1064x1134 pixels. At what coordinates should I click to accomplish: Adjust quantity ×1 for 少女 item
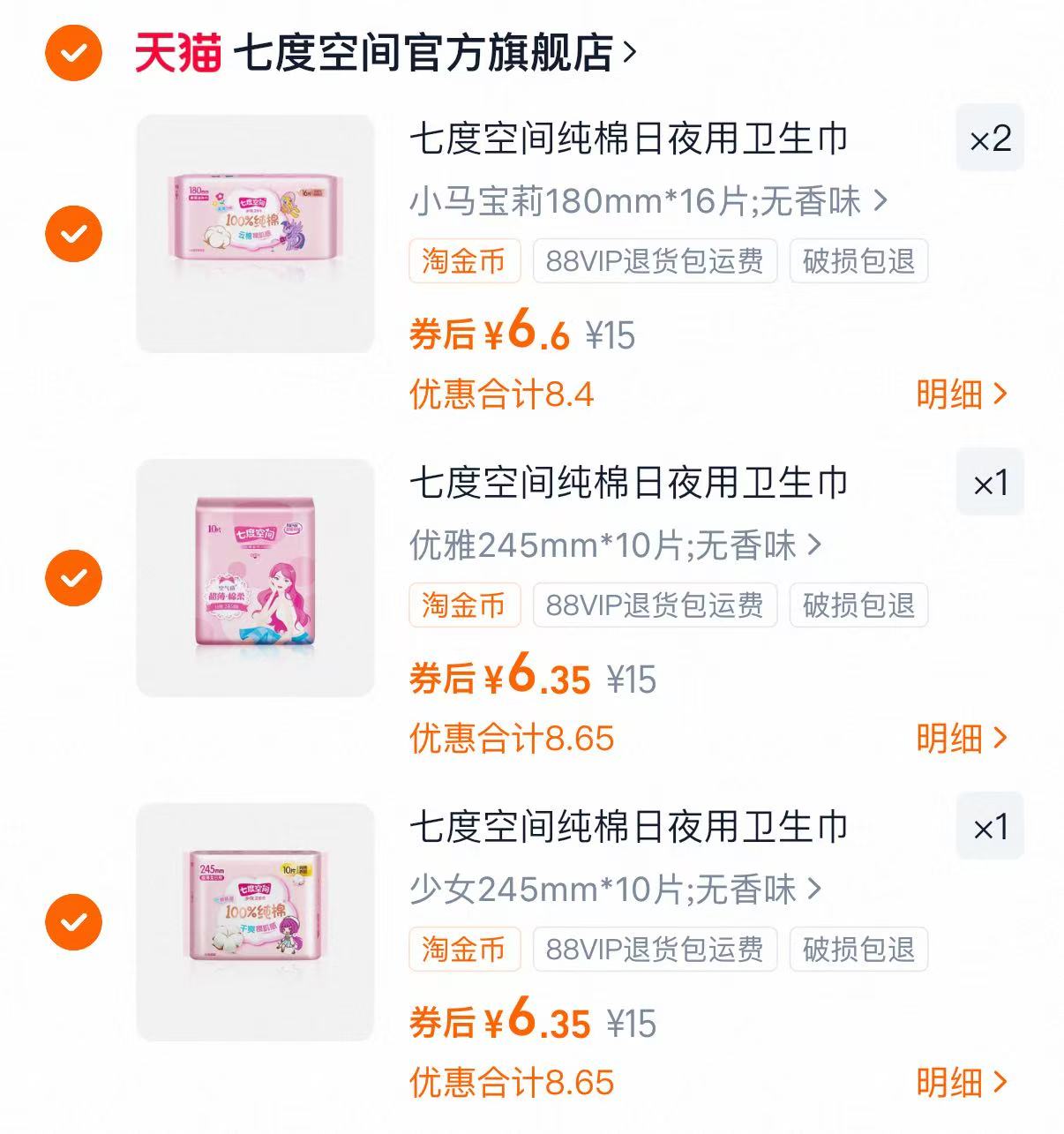click(990, 827)
